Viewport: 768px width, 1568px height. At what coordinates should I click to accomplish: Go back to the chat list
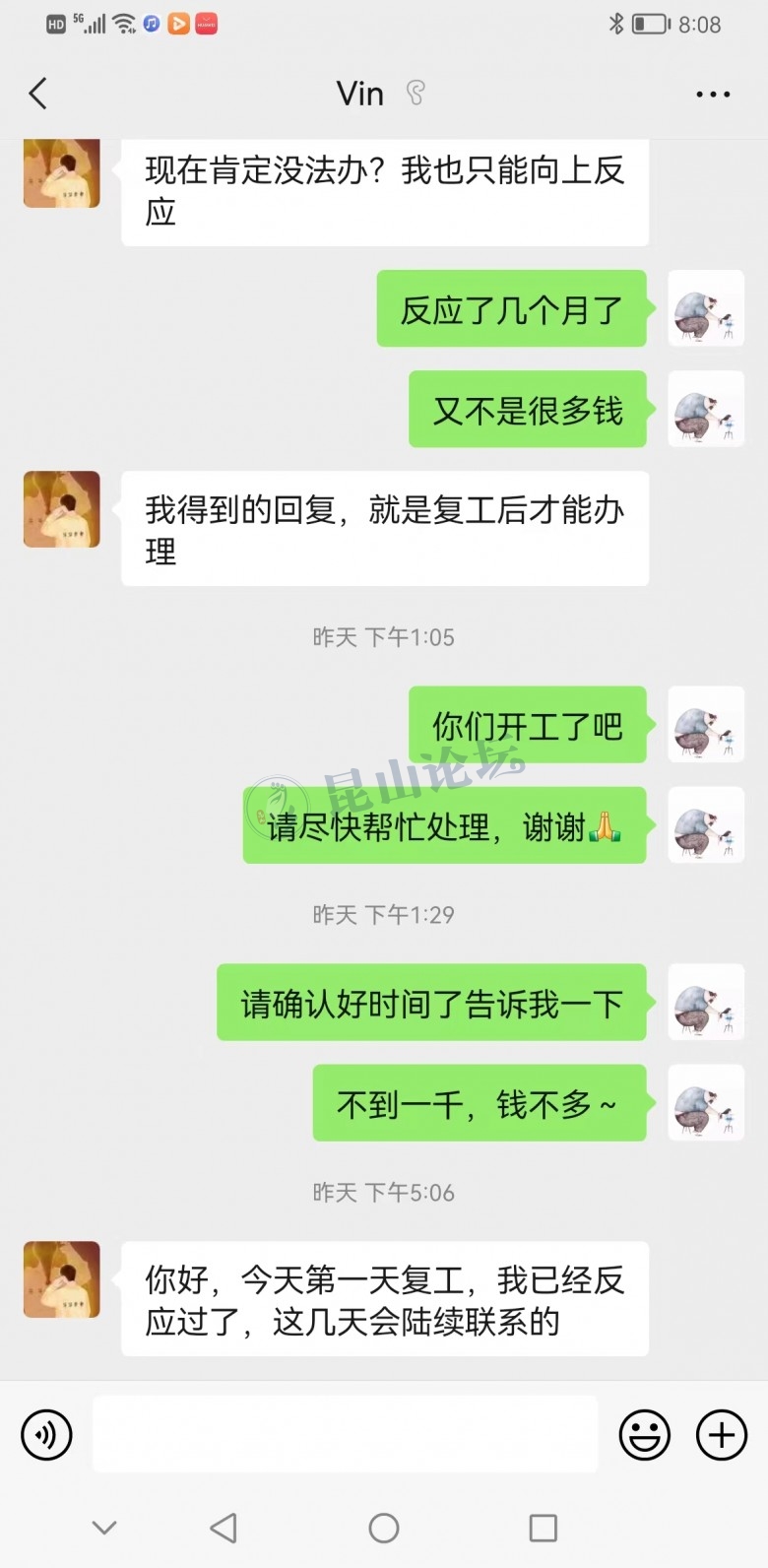(x=38, y=94)
